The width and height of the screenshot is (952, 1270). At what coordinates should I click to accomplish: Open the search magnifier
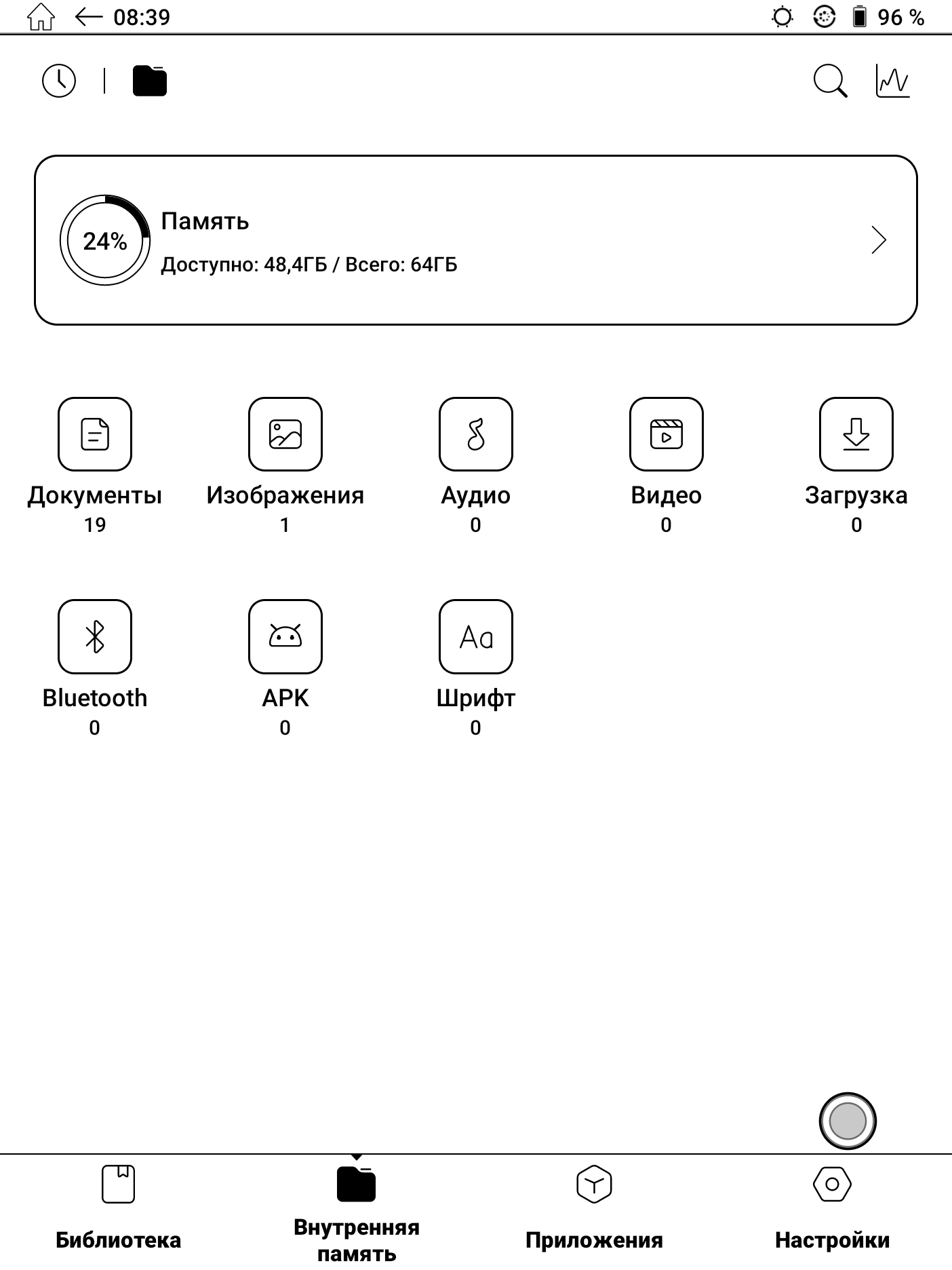829,81
